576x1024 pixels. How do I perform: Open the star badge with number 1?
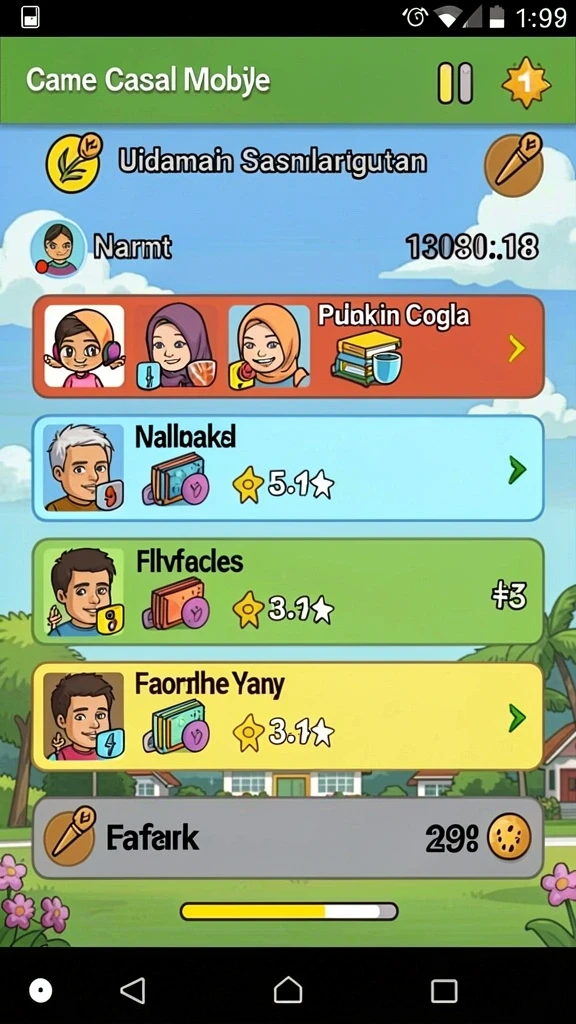[x=526, y=83]
